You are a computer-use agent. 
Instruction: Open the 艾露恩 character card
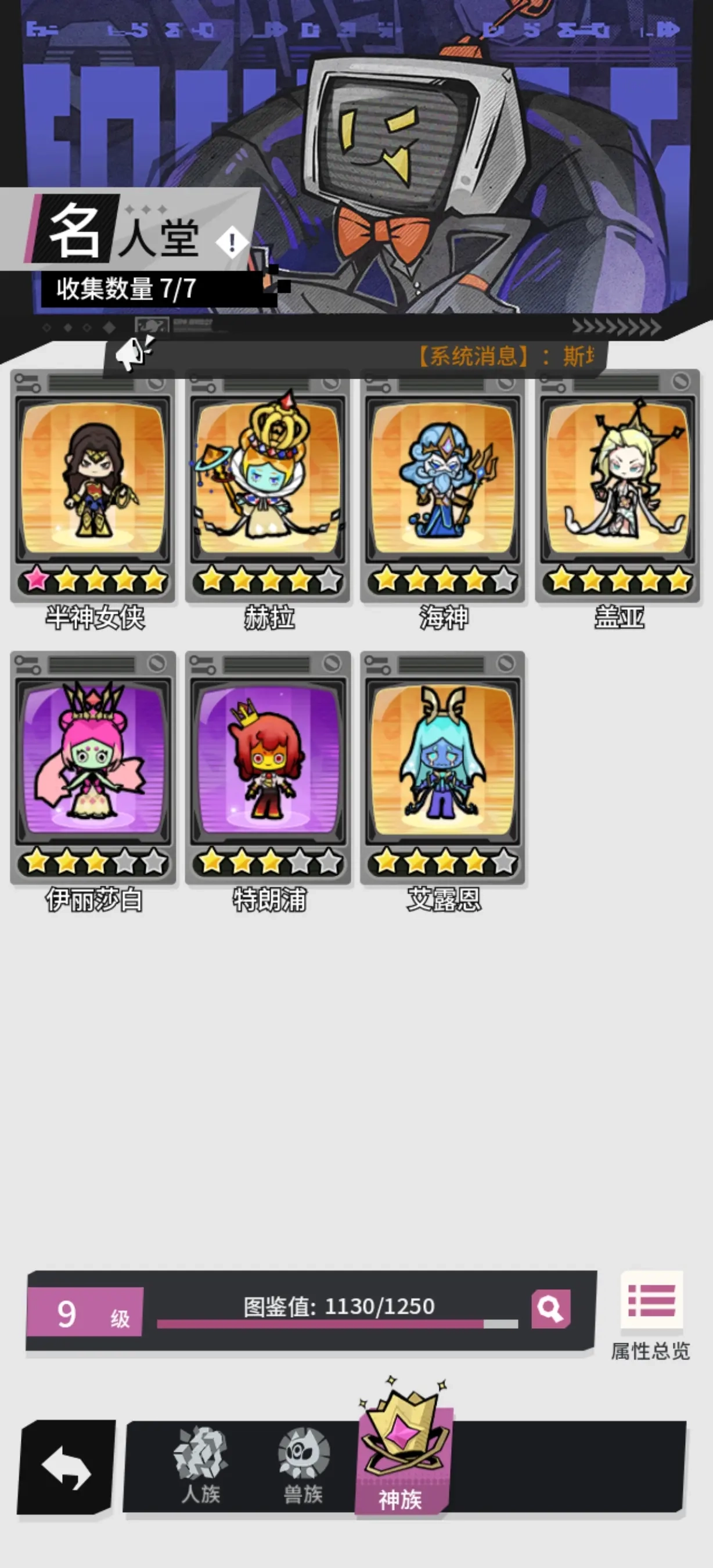point(443,768)
